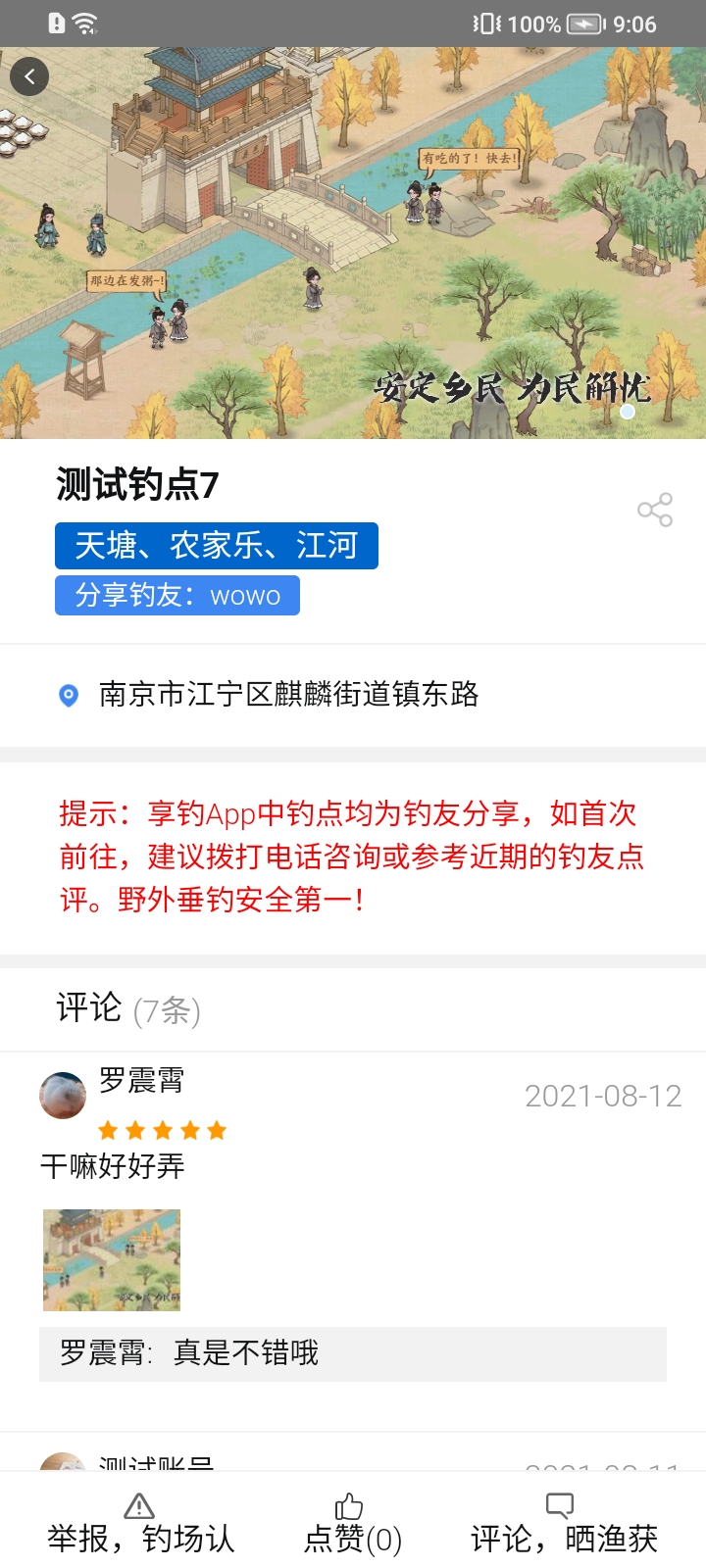Open the fishing spot banner image
This screenshot has width=706, height=1568.
(353, 243)
